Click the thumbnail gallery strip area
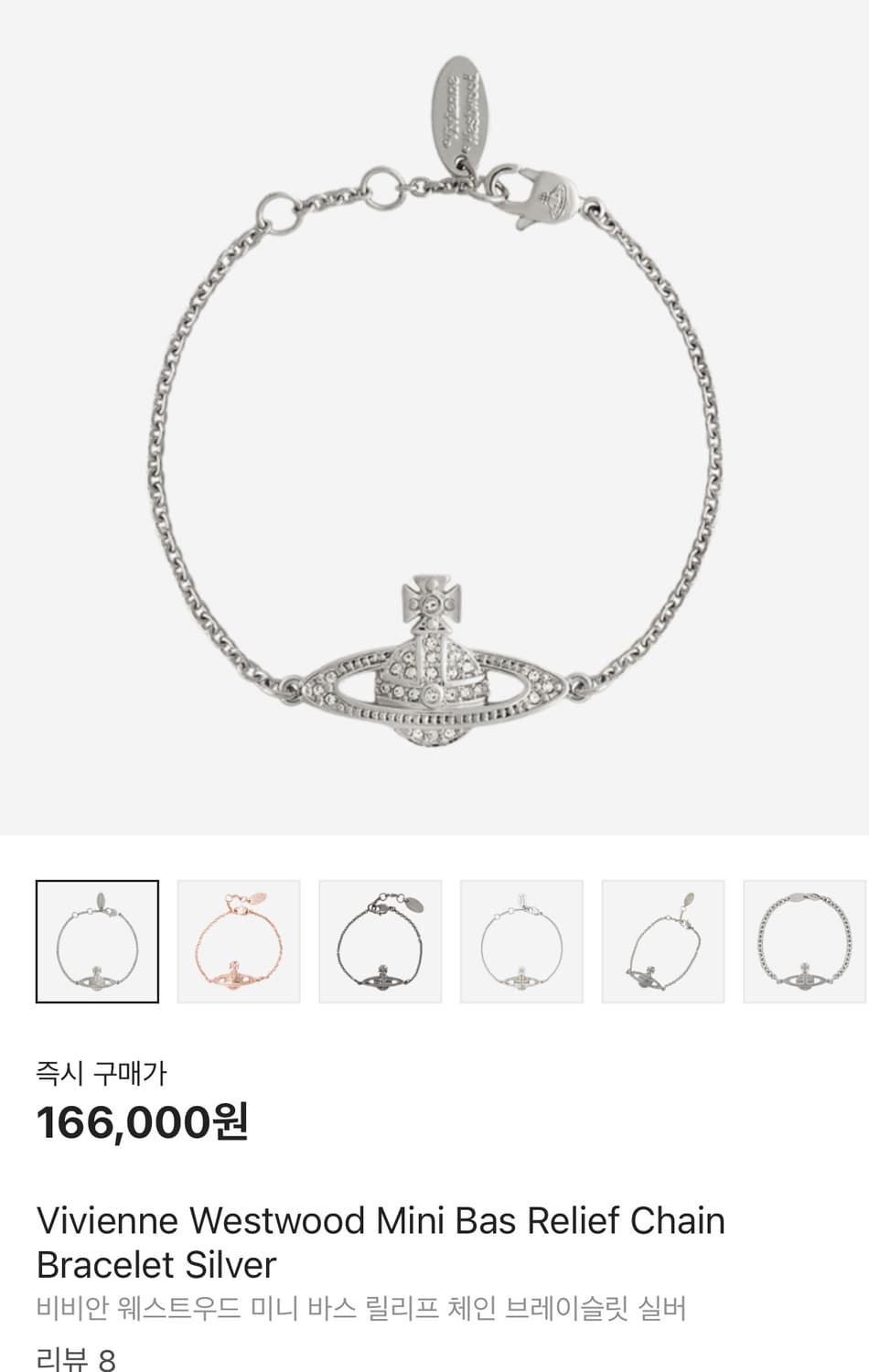Viewport: 869px width, 1372px height. click(x=434, y=941)
